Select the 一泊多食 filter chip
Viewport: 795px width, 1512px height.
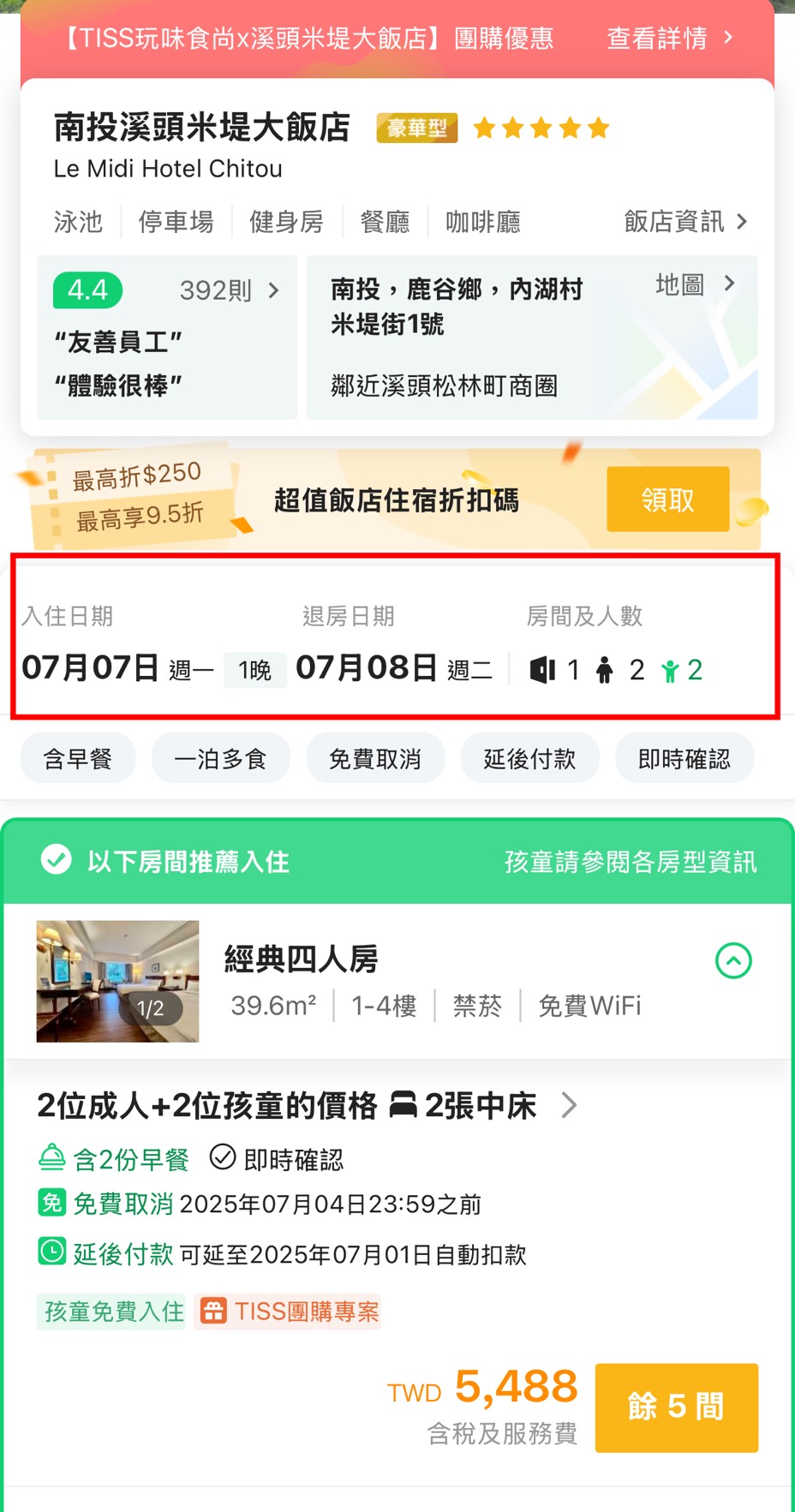(x=220, y=759)
